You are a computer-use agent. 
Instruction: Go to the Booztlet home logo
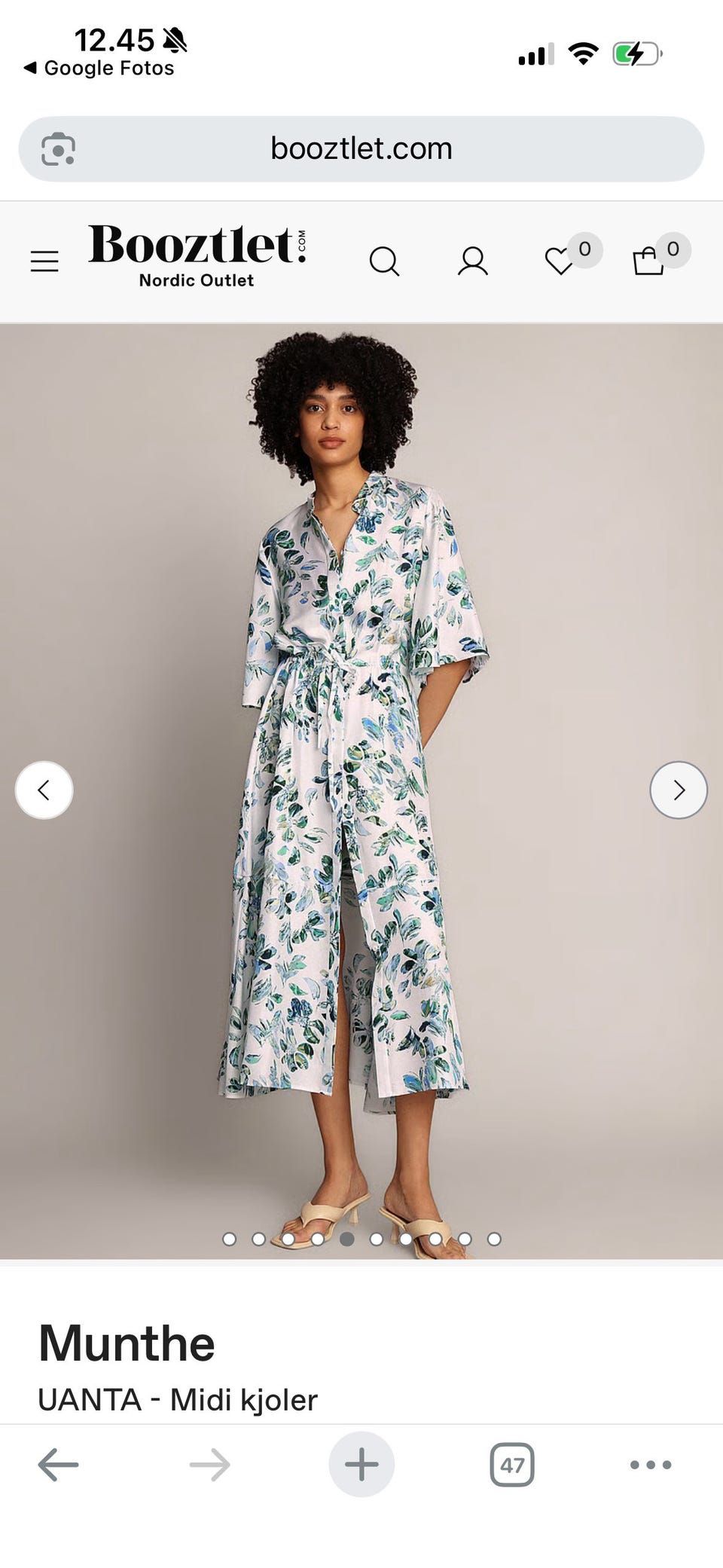pos(197,256)
